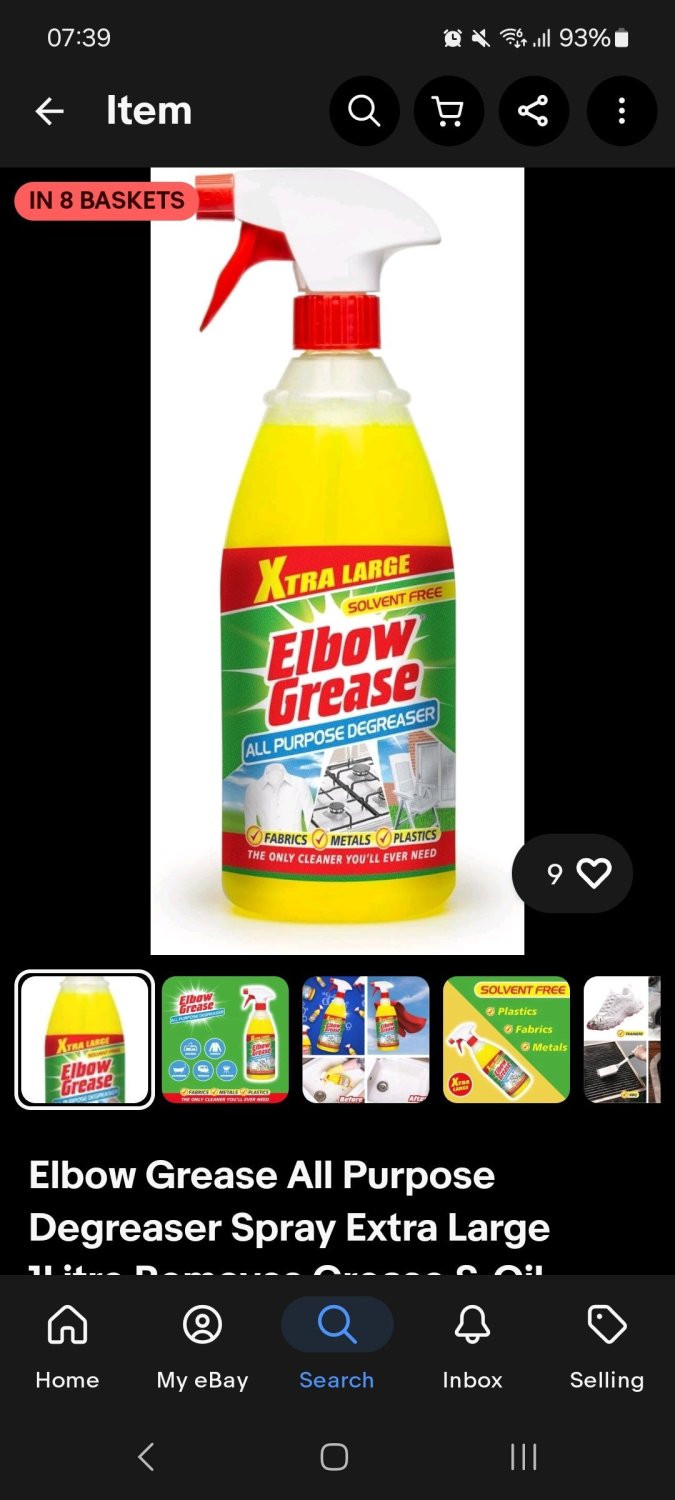Select the fifth thumbnail showing trainers
This screenshot has height=1500, width=675.
(x=622, y=1040)
